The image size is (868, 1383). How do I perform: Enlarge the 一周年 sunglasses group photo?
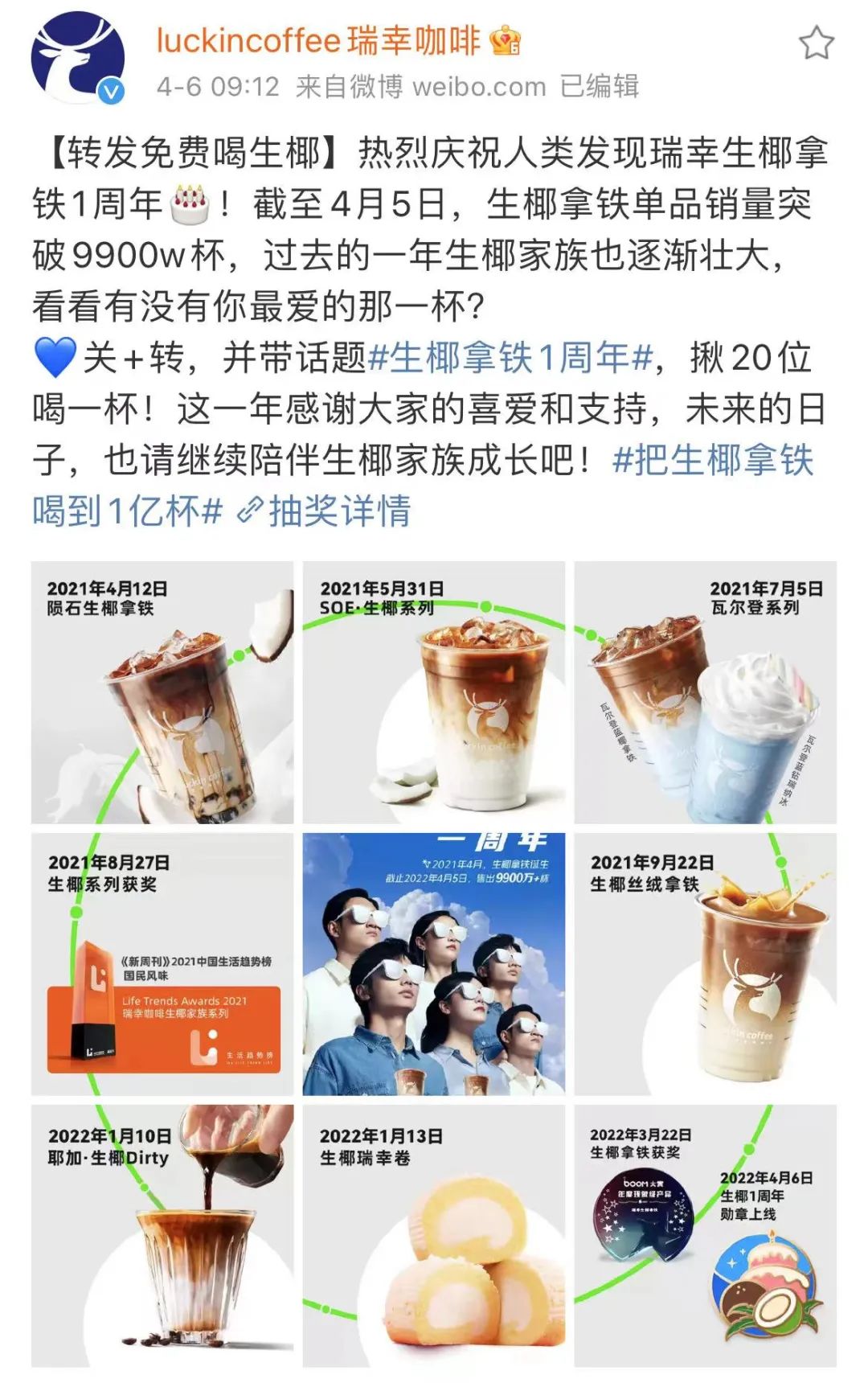coord(434,964)
